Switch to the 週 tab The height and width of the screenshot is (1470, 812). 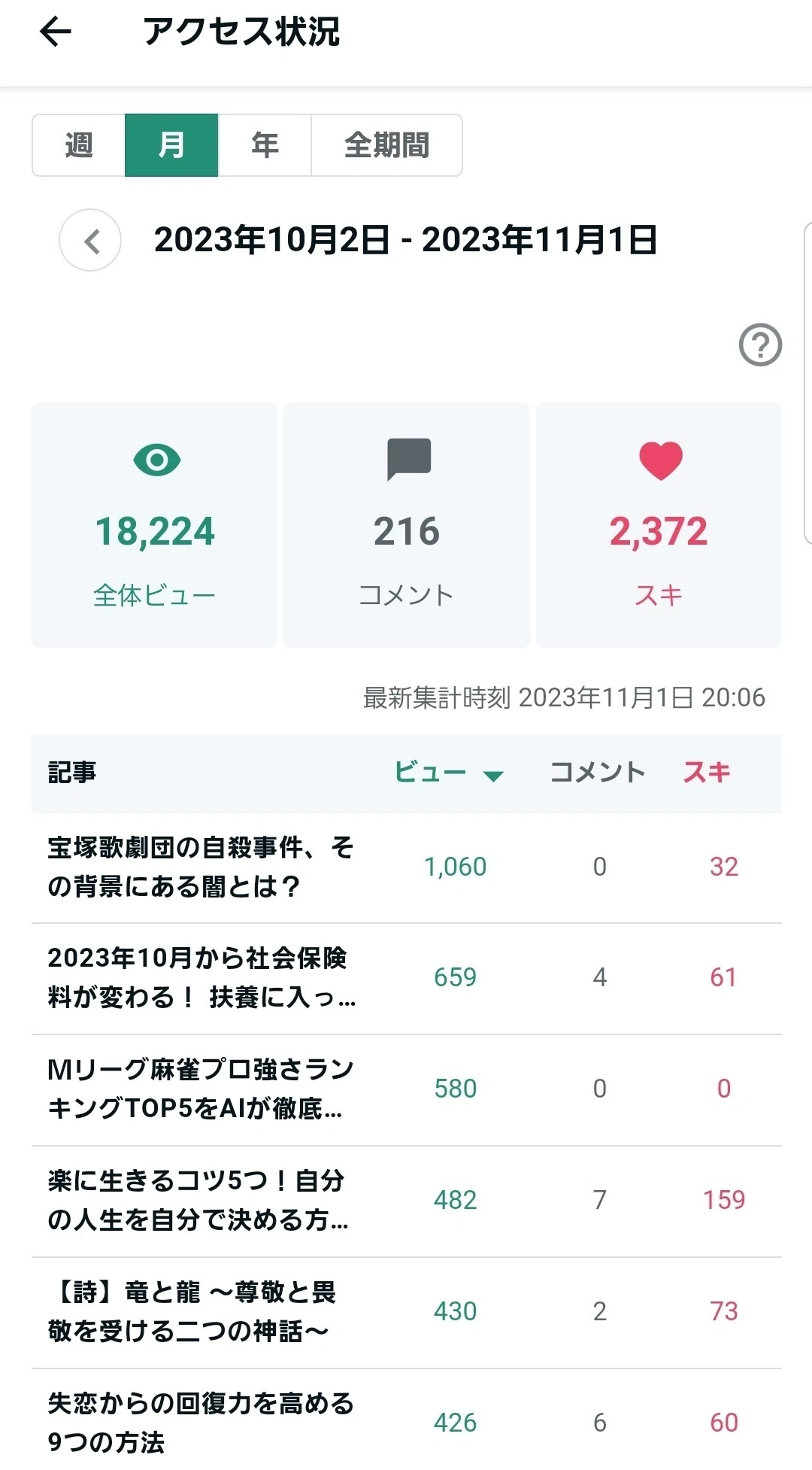[79, 145]
